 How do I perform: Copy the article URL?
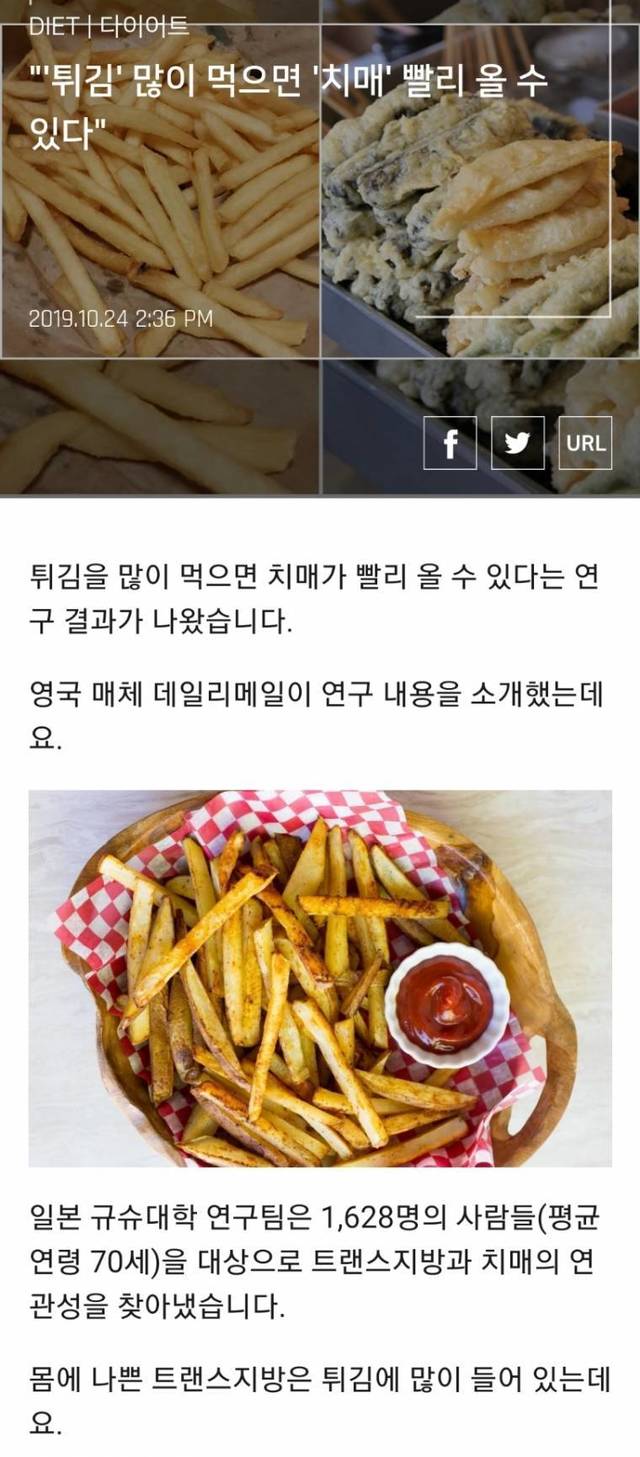(x=585, y=443)
